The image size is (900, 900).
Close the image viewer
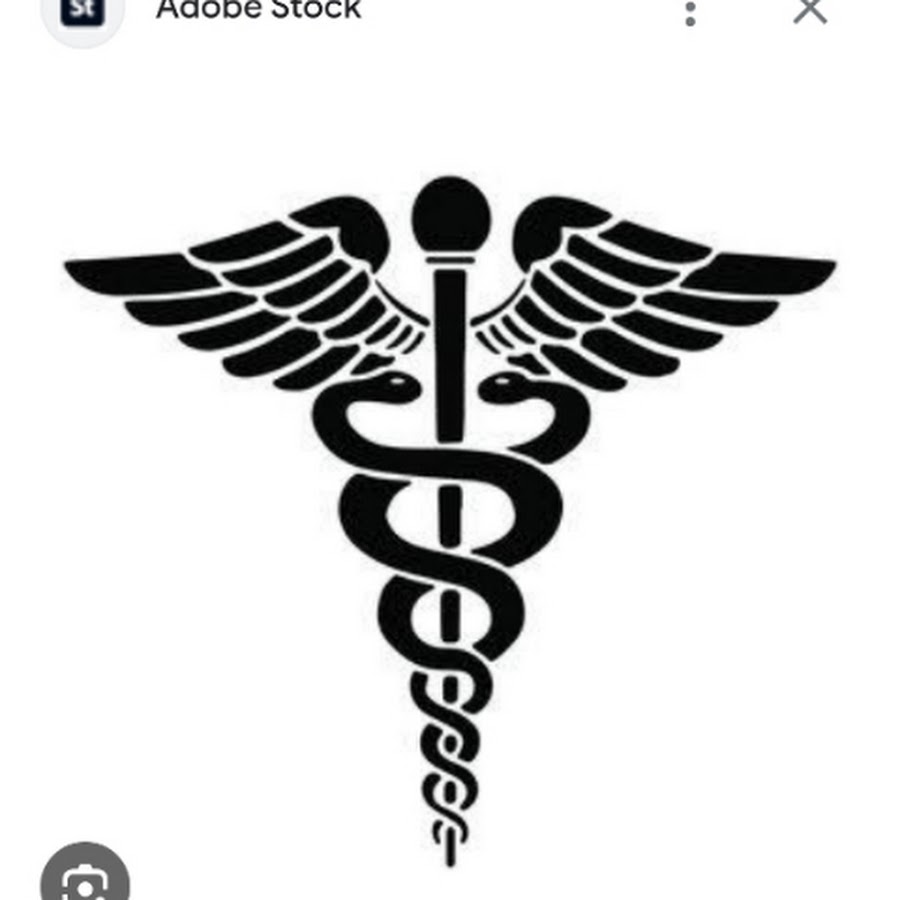point(809,10)
